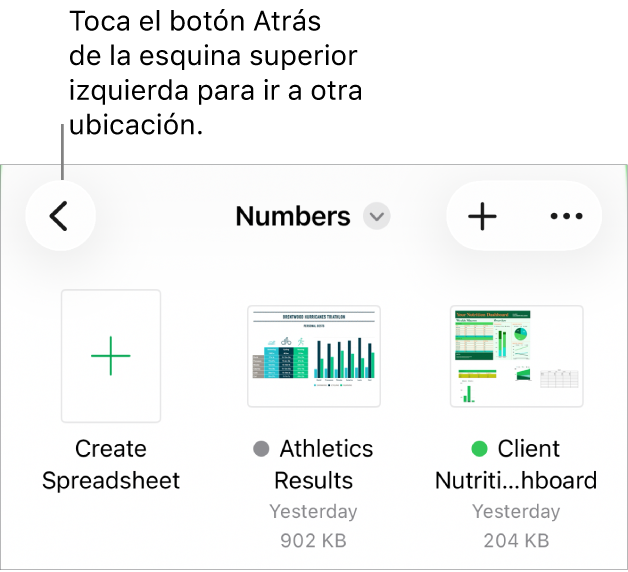Tap the back arrow button
The height and width of the screenshot is (572, 628).
pos(60,216)
